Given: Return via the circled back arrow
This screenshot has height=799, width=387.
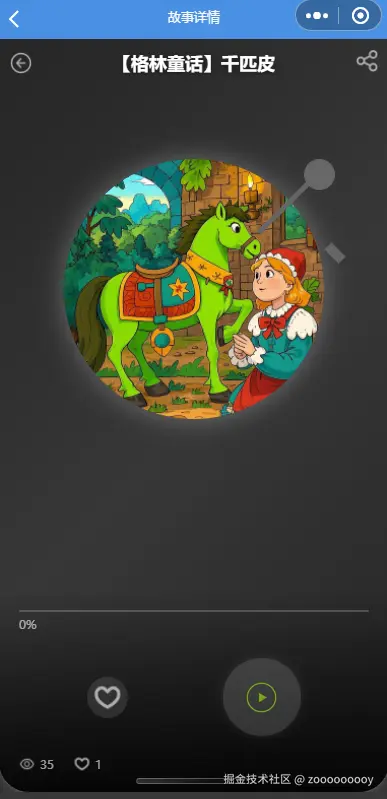Looking at the screenshot, I should coord(21,64).
